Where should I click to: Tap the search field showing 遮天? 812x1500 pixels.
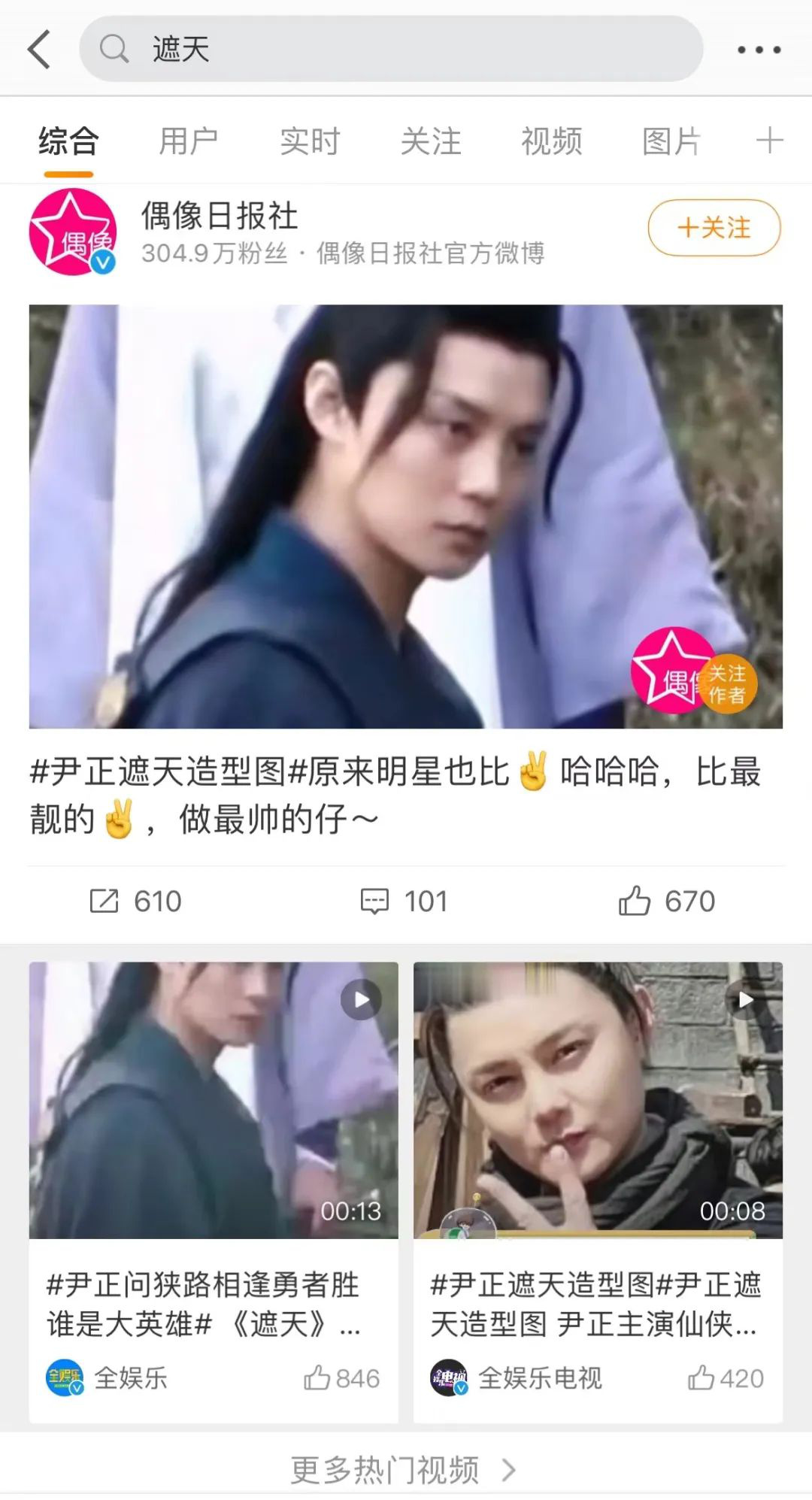click(391, 50)
